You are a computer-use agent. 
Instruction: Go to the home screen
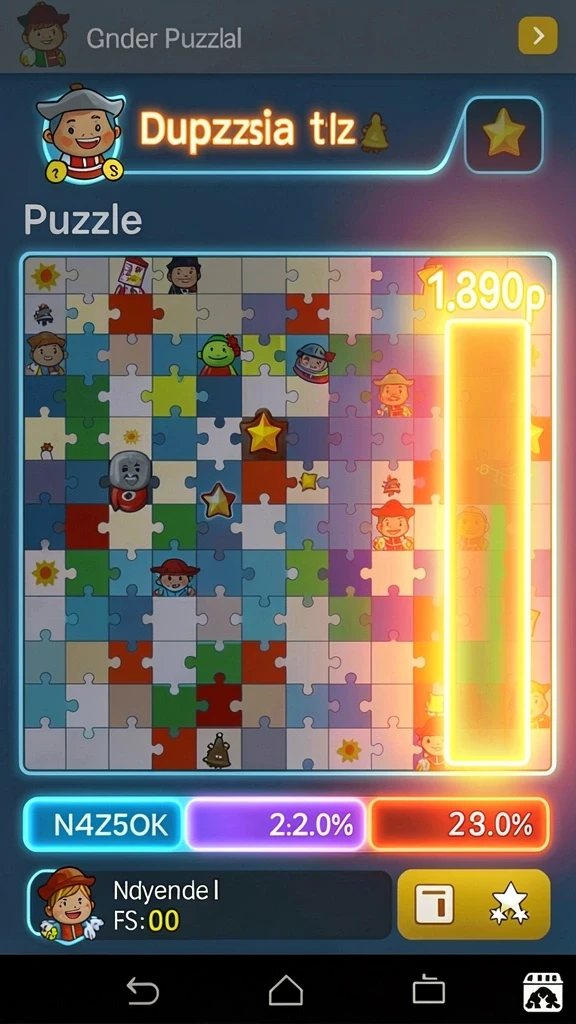[286, 992]
